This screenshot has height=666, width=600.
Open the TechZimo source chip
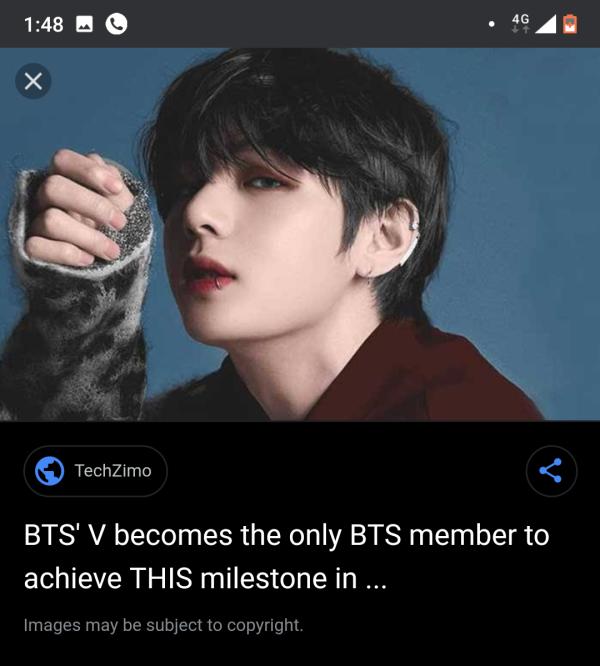(95, 471)
